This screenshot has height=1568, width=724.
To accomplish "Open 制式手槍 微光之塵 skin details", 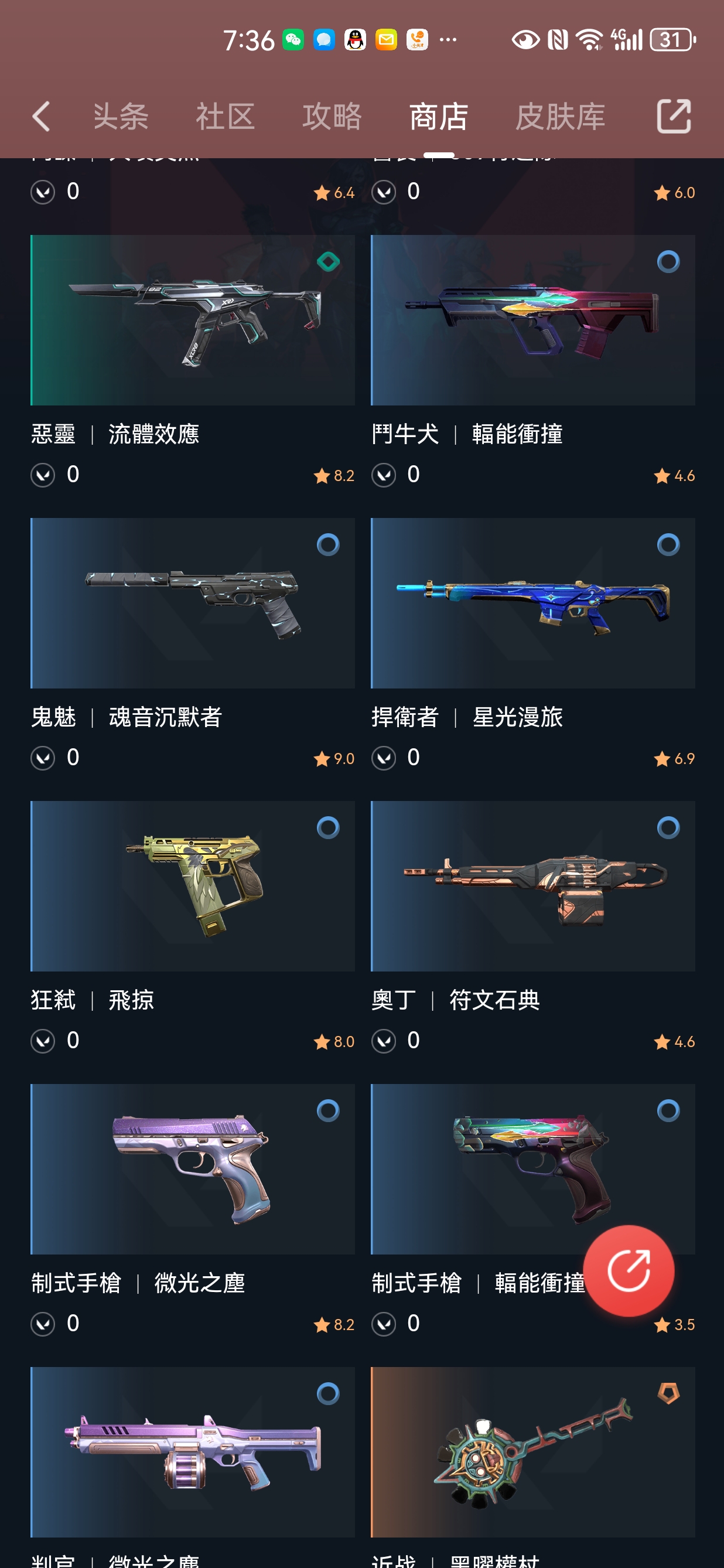I will click(192, 1169).
